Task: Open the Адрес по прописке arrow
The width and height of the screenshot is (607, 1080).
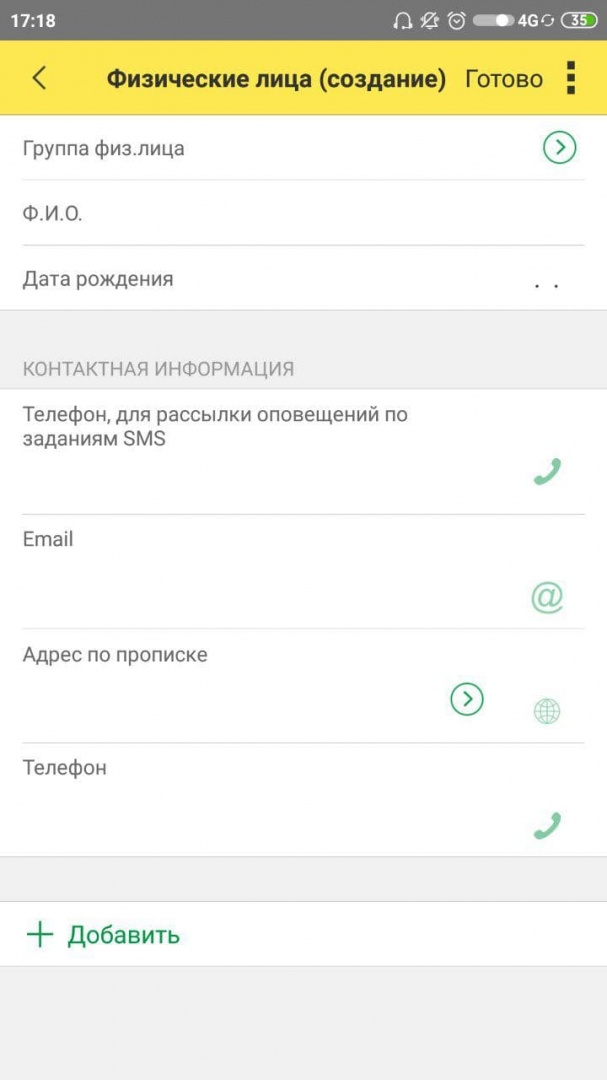Action: pyautogui.click(x=467, y=699)
